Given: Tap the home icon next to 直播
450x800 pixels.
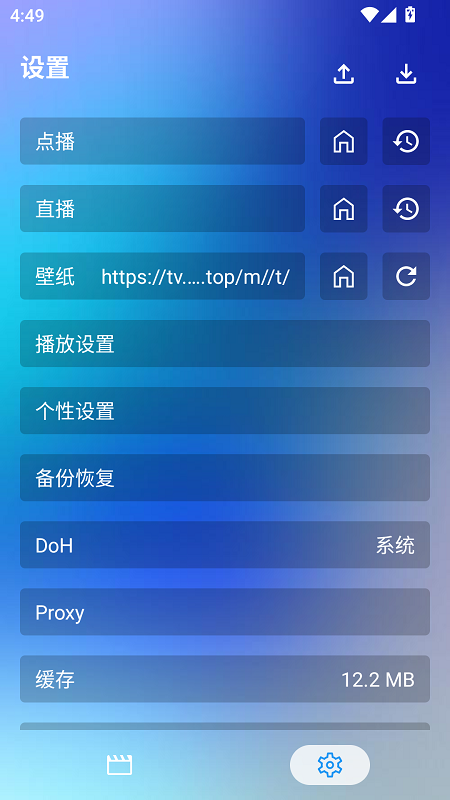Looking at the screenshot, I should point(343,209).
